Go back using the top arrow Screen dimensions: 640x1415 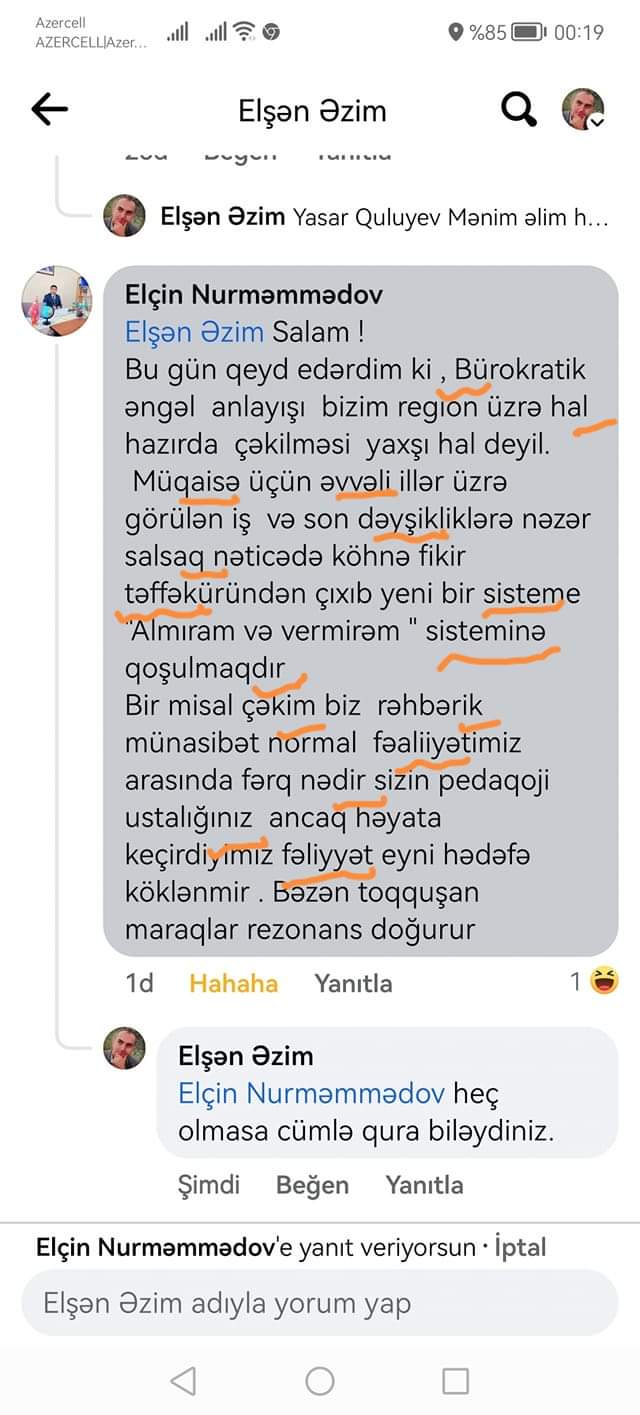click(x=49, y=110)
